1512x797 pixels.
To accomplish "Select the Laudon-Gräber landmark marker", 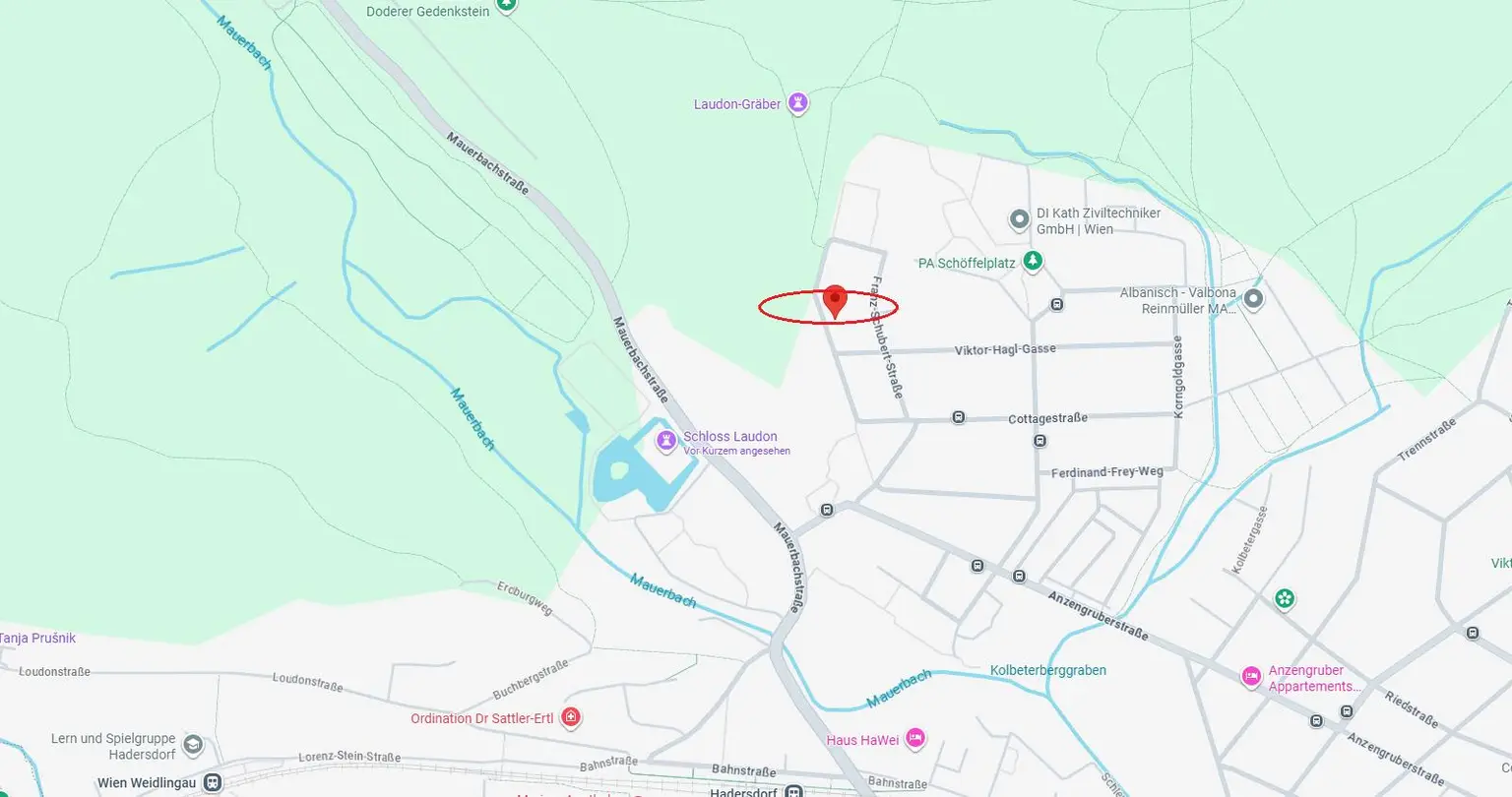I will tap(798, 102).
